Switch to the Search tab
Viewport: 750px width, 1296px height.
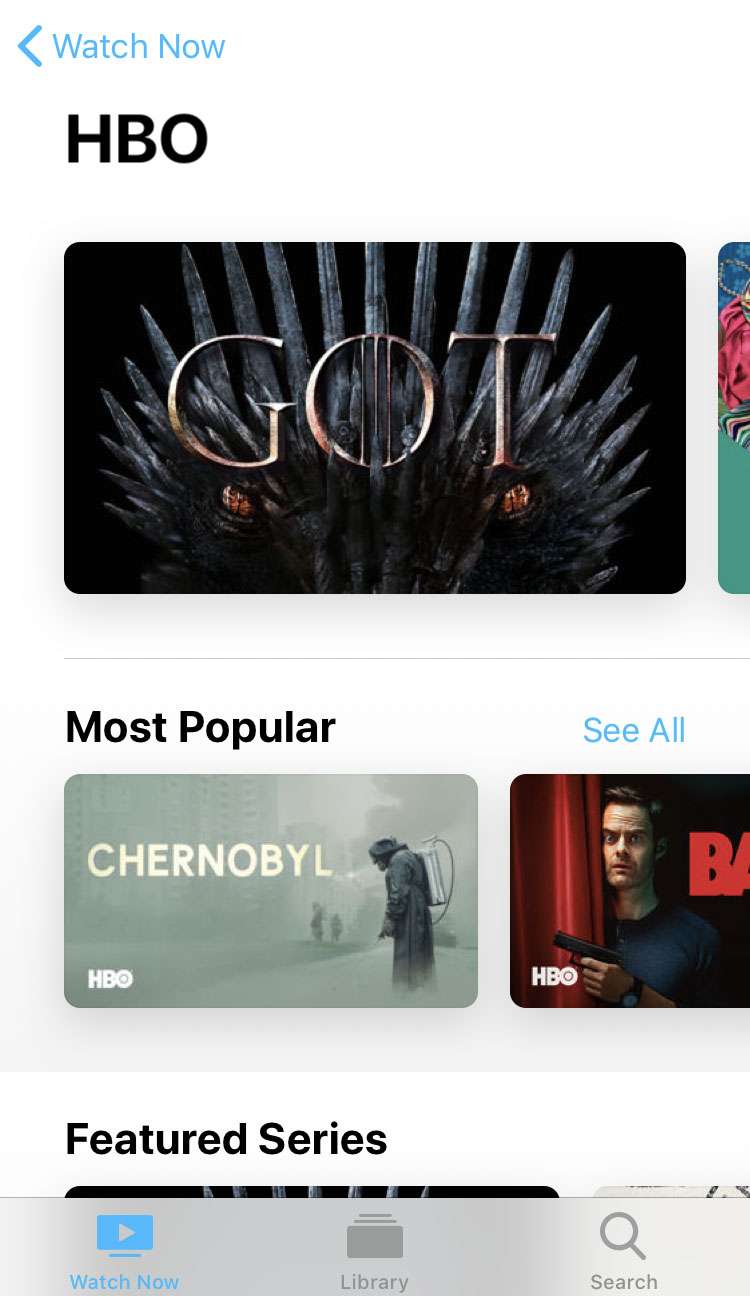click(x=623, y=1250)
